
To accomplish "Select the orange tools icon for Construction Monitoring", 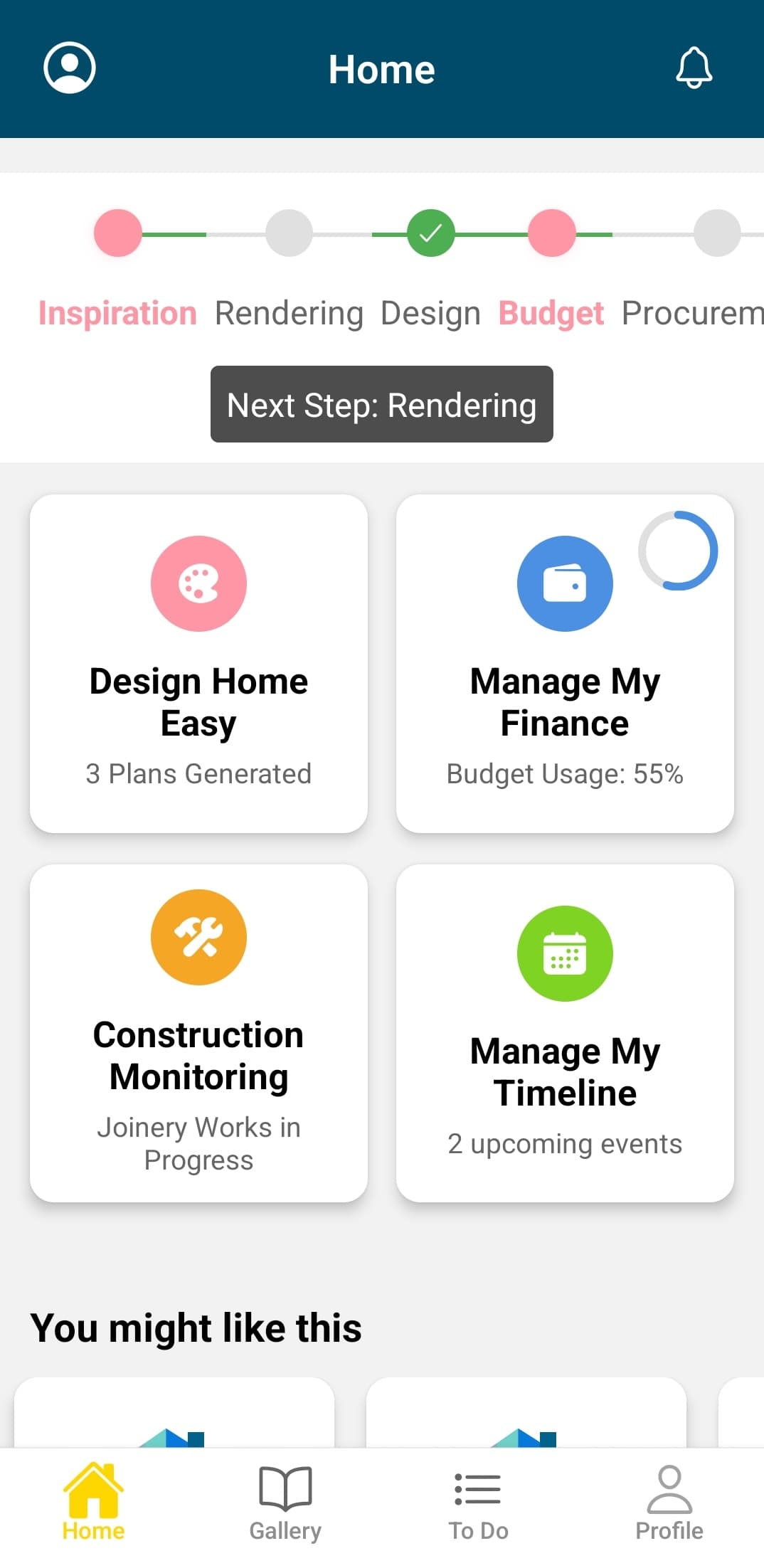I will click(x=198, y=936).
